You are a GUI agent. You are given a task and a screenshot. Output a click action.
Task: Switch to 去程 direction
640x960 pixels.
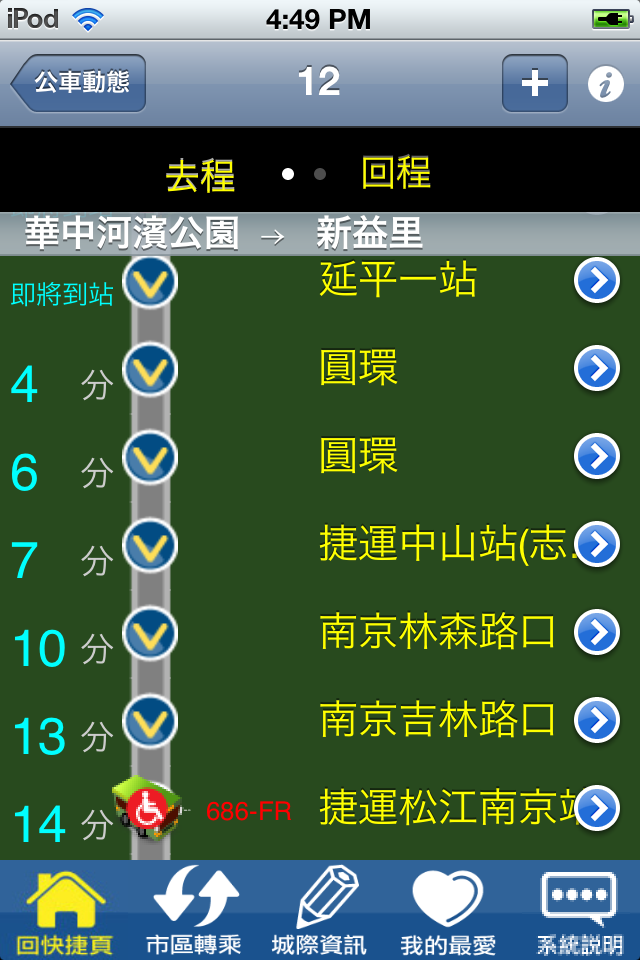tap(200, 175)
